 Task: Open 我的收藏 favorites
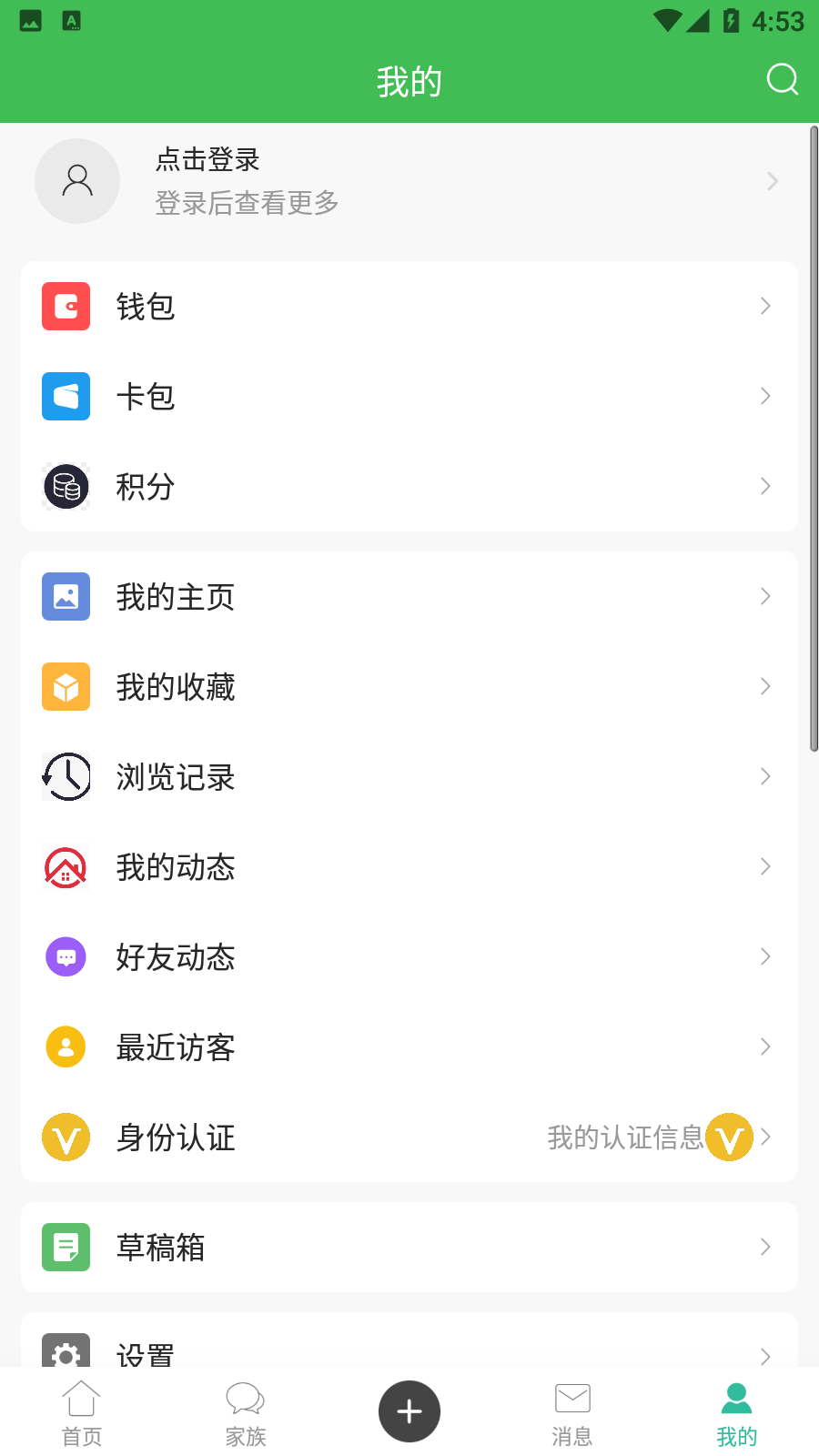point(409,687)
